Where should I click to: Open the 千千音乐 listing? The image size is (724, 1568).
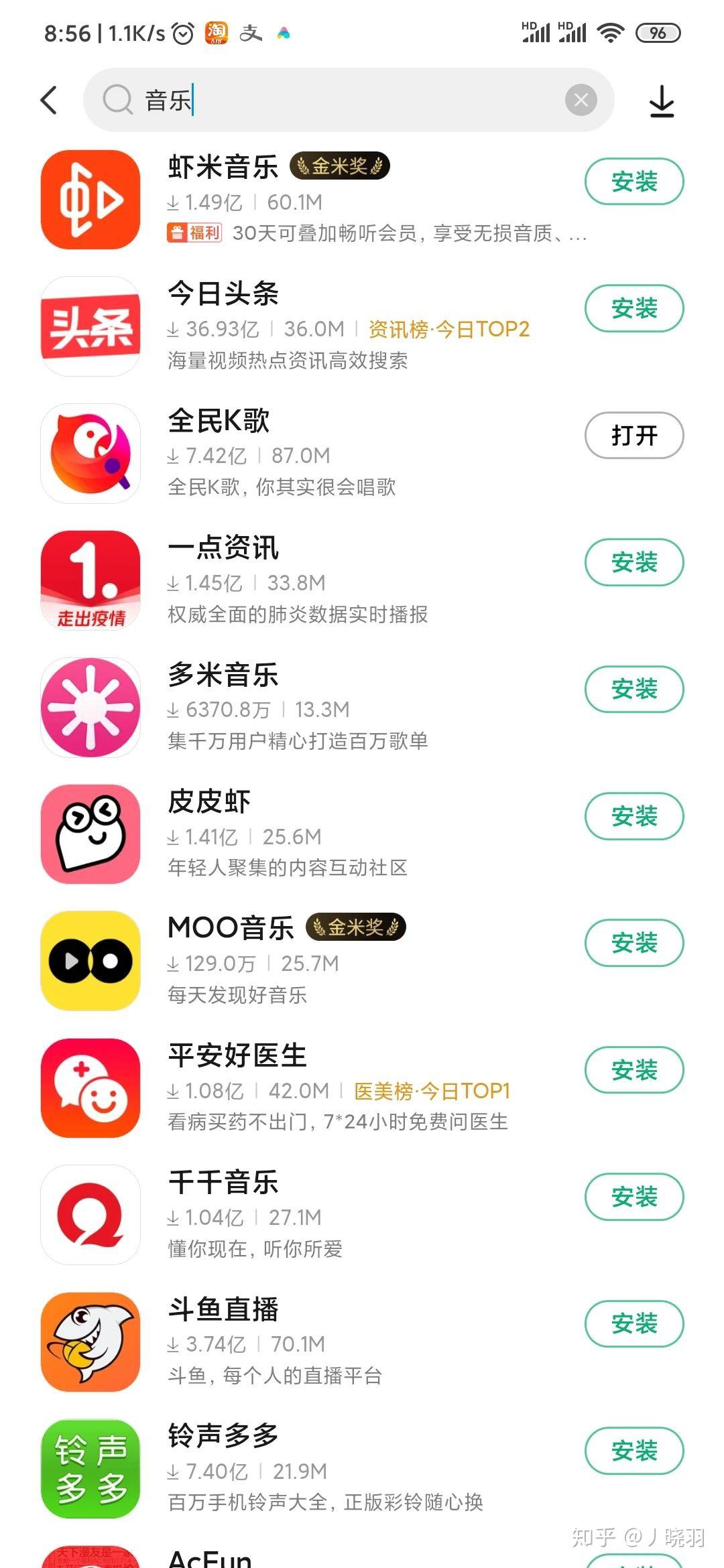click(223, 1183)
